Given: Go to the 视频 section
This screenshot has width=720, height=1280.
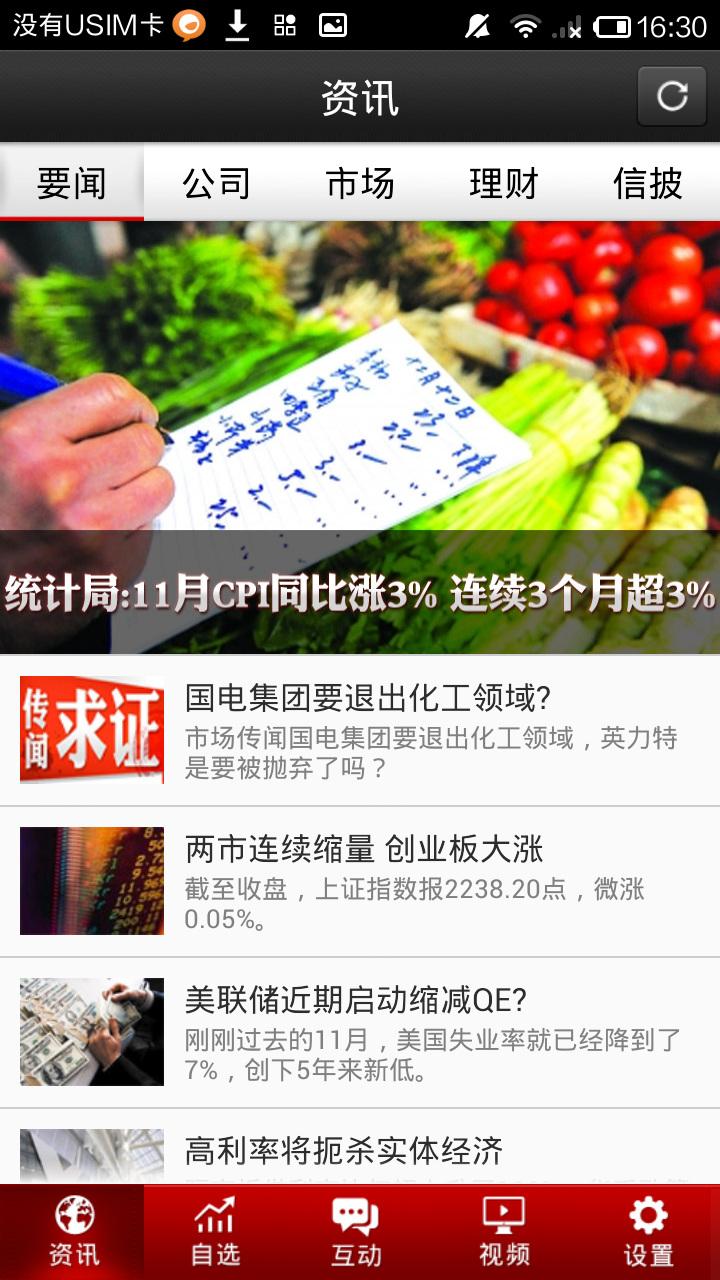Looking at the screenshot, I should pos(504,1232).
